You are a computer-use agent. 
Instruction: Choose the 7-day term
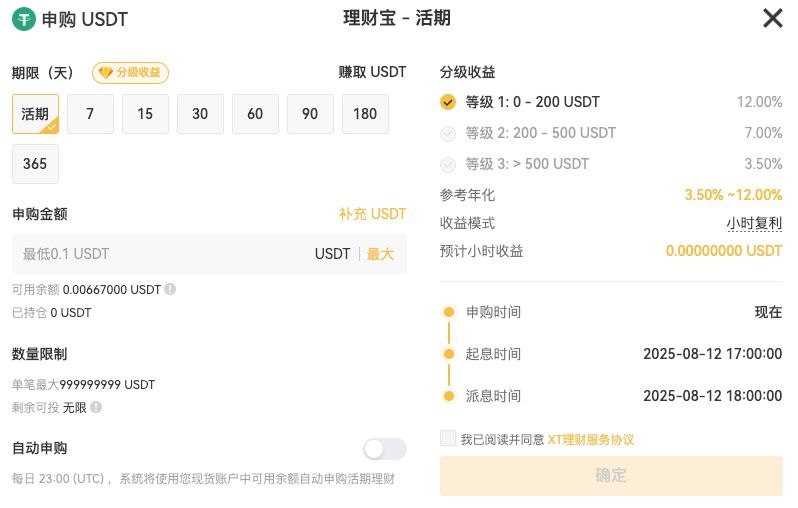[90, 114]
